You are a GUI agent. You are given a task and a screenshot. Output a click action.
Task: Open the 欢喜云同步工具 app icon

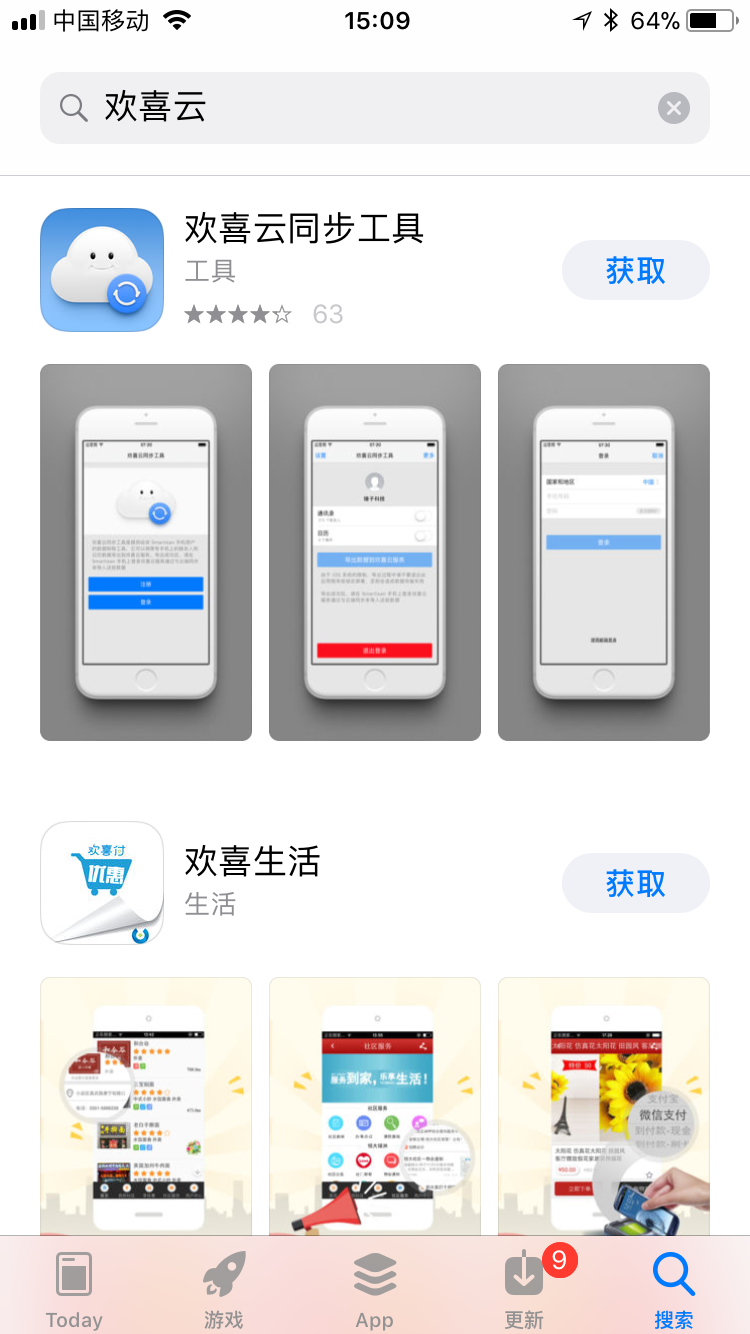tap(102, 270)
